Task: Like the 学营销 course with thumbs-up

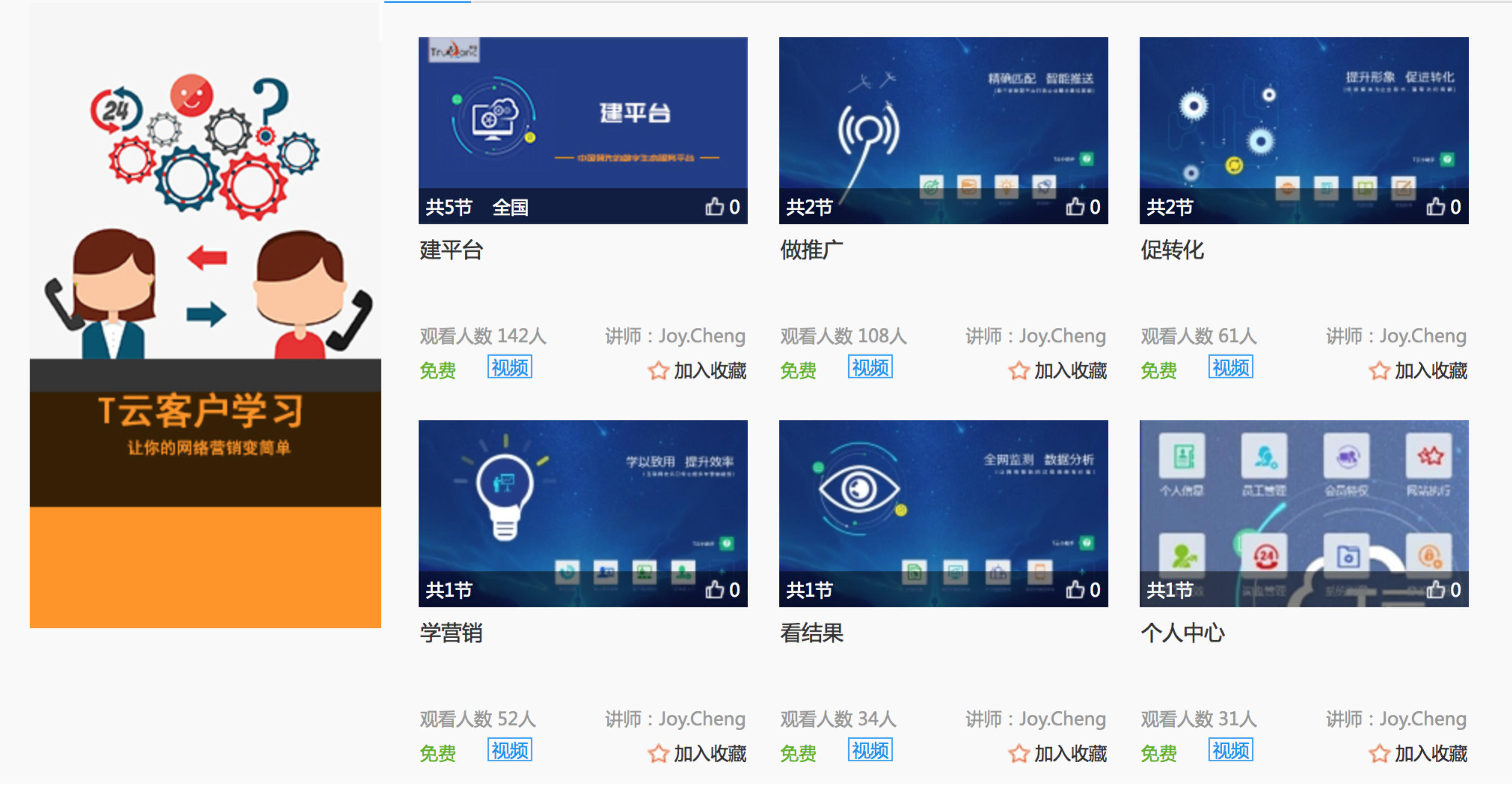Action: (x=714, y=589)
